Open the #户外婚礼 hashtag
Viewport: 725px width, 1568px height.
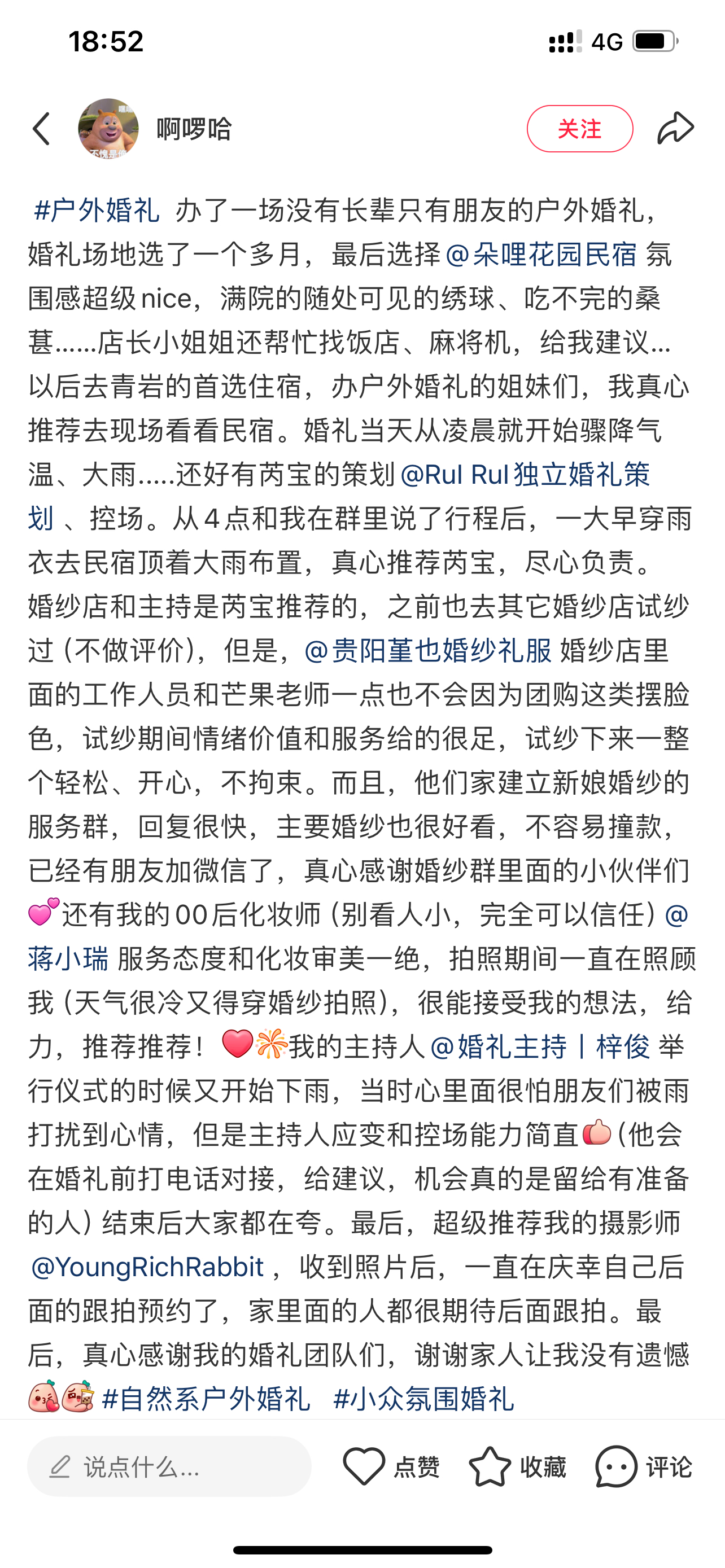pos(97,211)
